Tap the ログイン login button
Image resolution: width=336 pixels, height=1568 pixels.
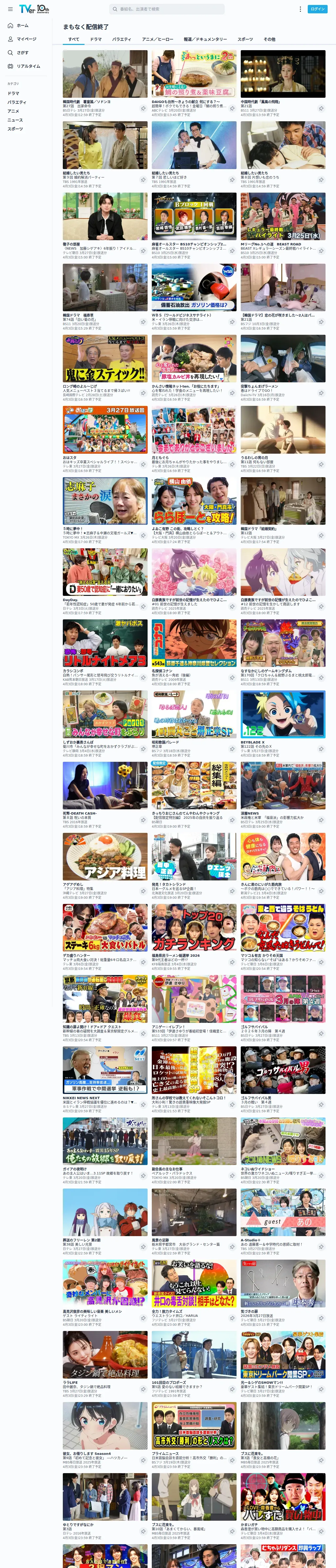click(318, 9)
